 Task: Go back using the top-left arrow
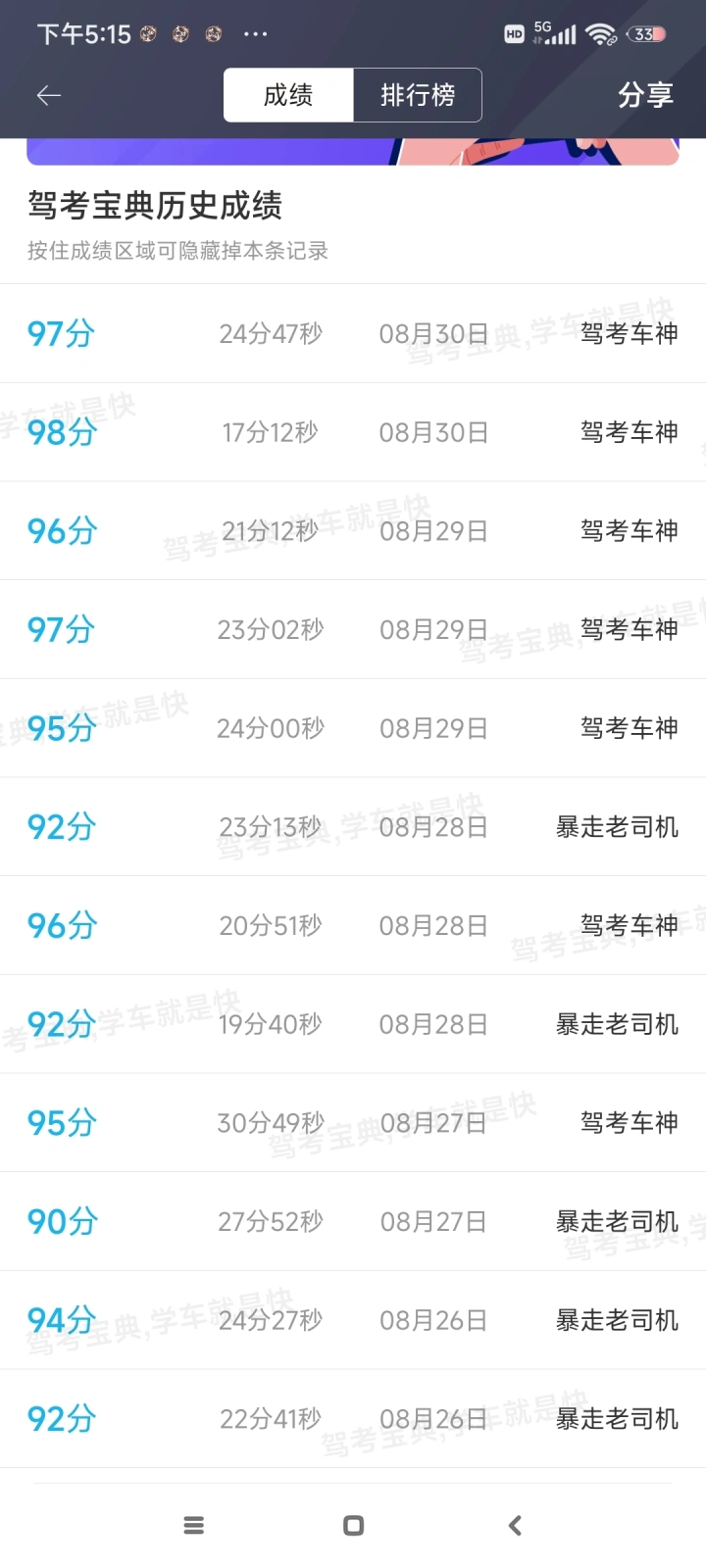49,95
